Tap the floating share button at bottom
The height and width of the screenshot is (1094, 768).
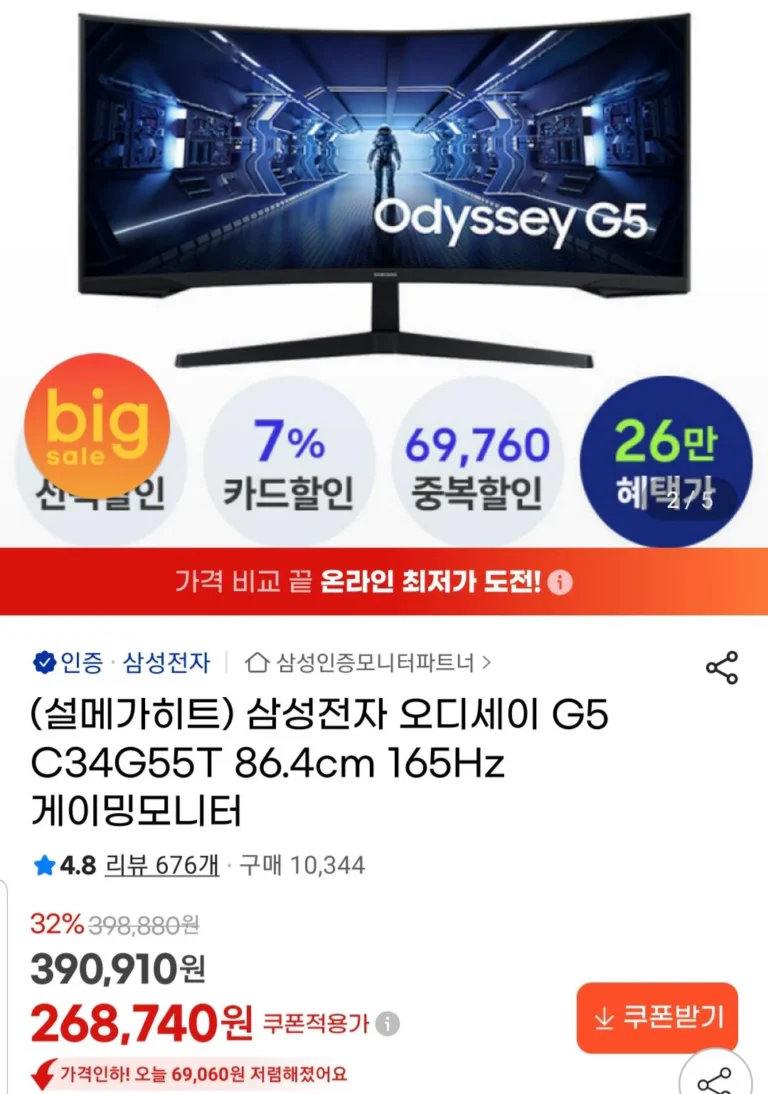(x=716, y=1080)
